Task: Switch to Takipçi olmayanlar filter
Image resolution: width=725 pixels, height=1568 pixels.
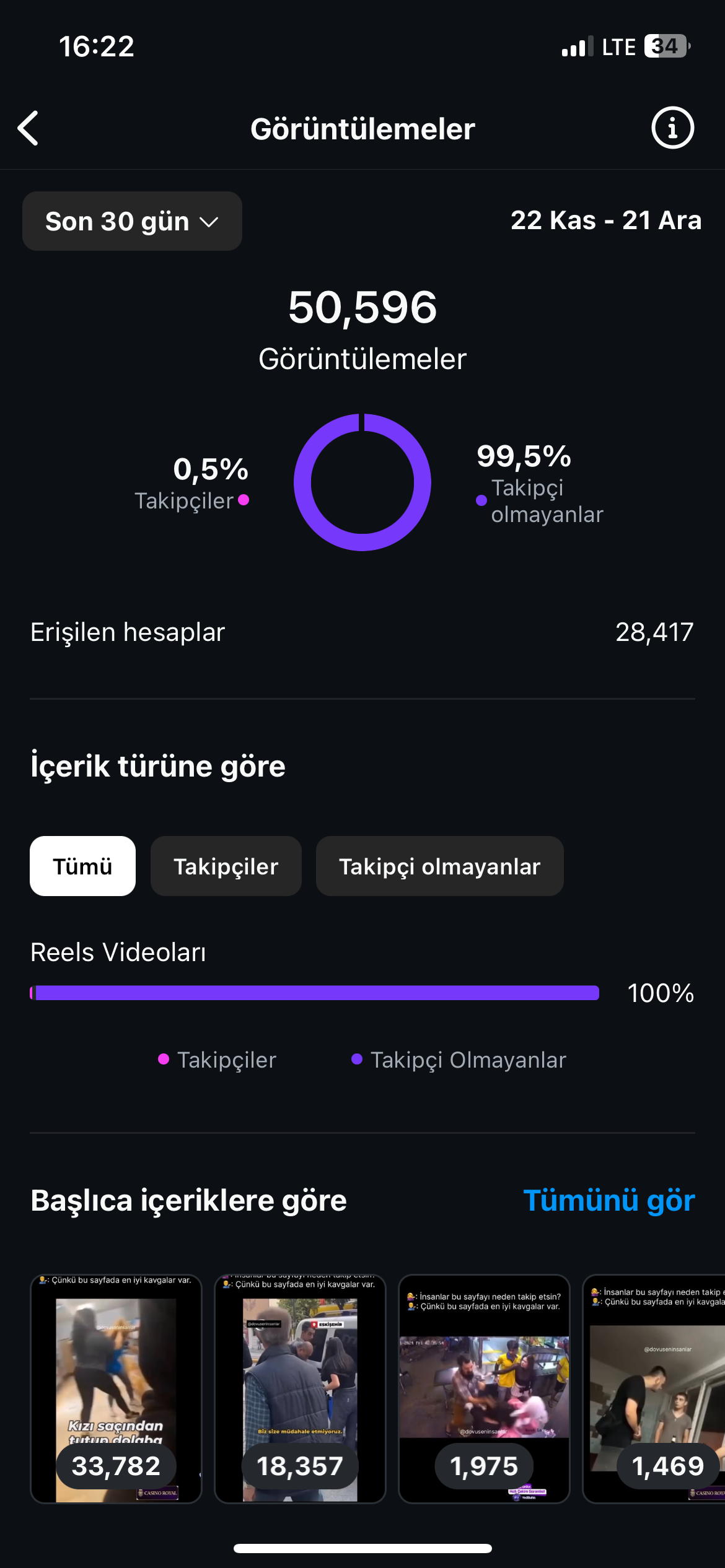Action: [x=439, y=866]
